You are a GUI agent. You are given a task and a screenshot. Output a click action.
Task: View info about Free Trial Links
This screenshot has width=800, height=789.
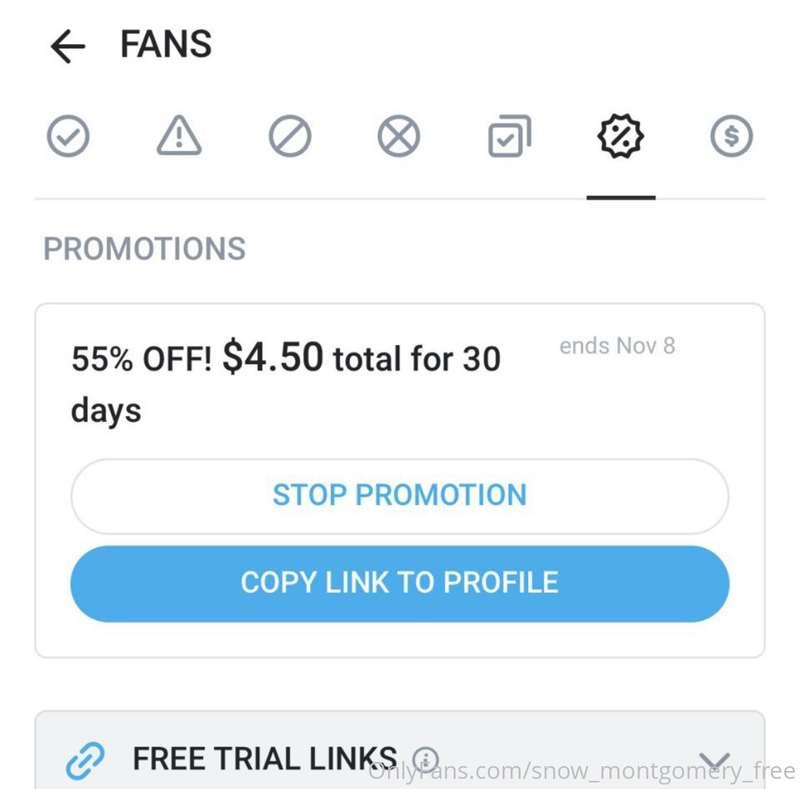(426, 759)
